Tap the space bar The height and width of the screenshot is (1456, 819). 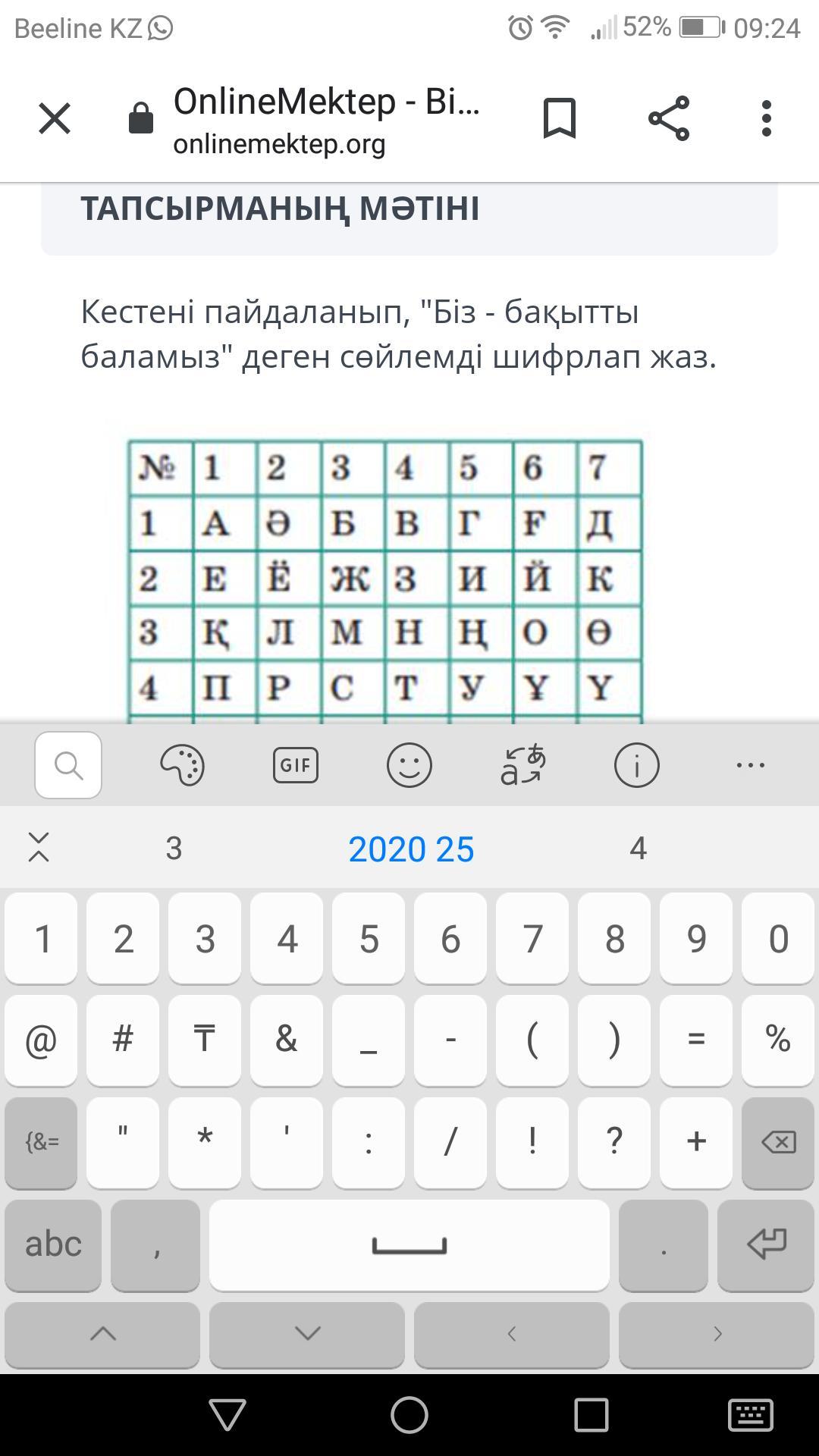(409, 1244)
